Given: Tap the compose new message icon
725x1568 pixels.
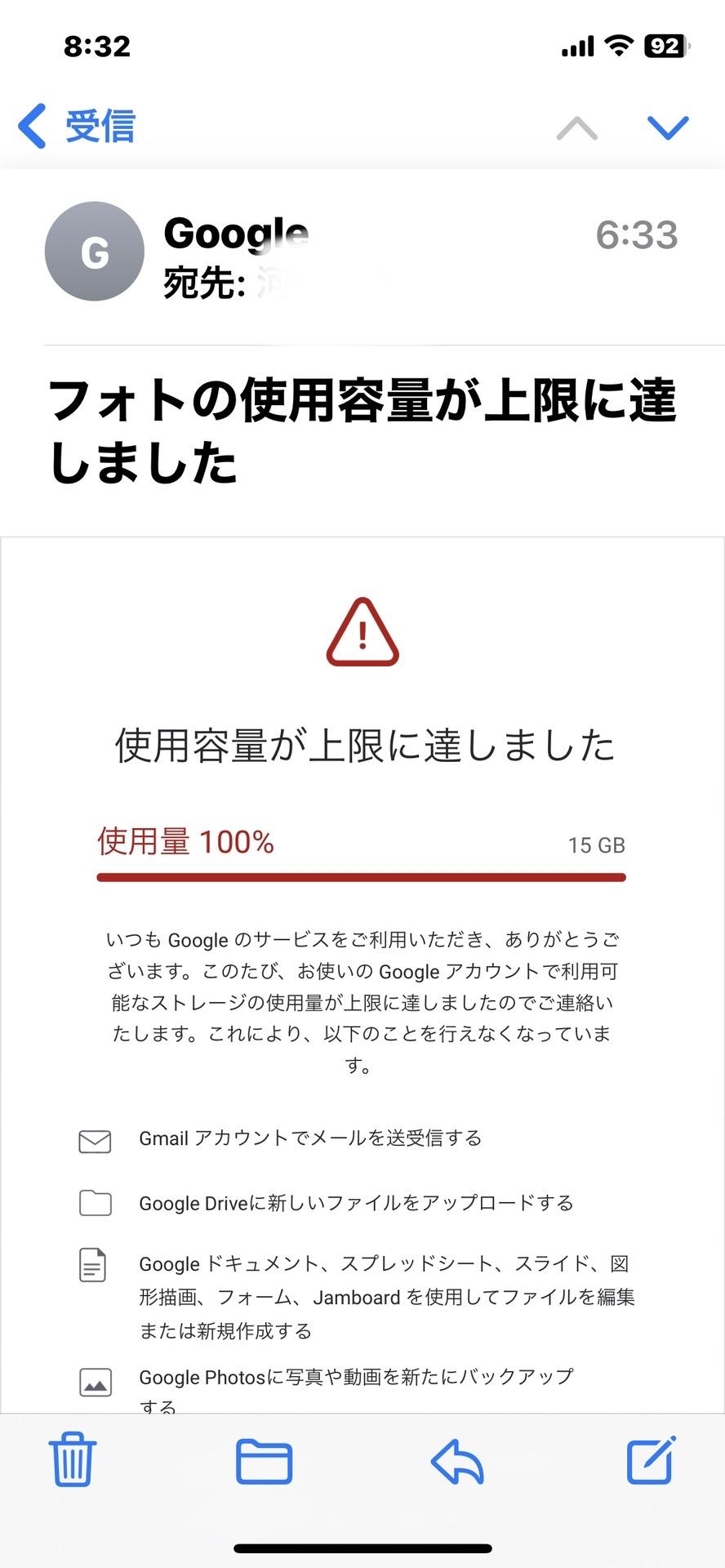Looking at the screenshot, I should pyautogui.click(x=649, y=1462).
